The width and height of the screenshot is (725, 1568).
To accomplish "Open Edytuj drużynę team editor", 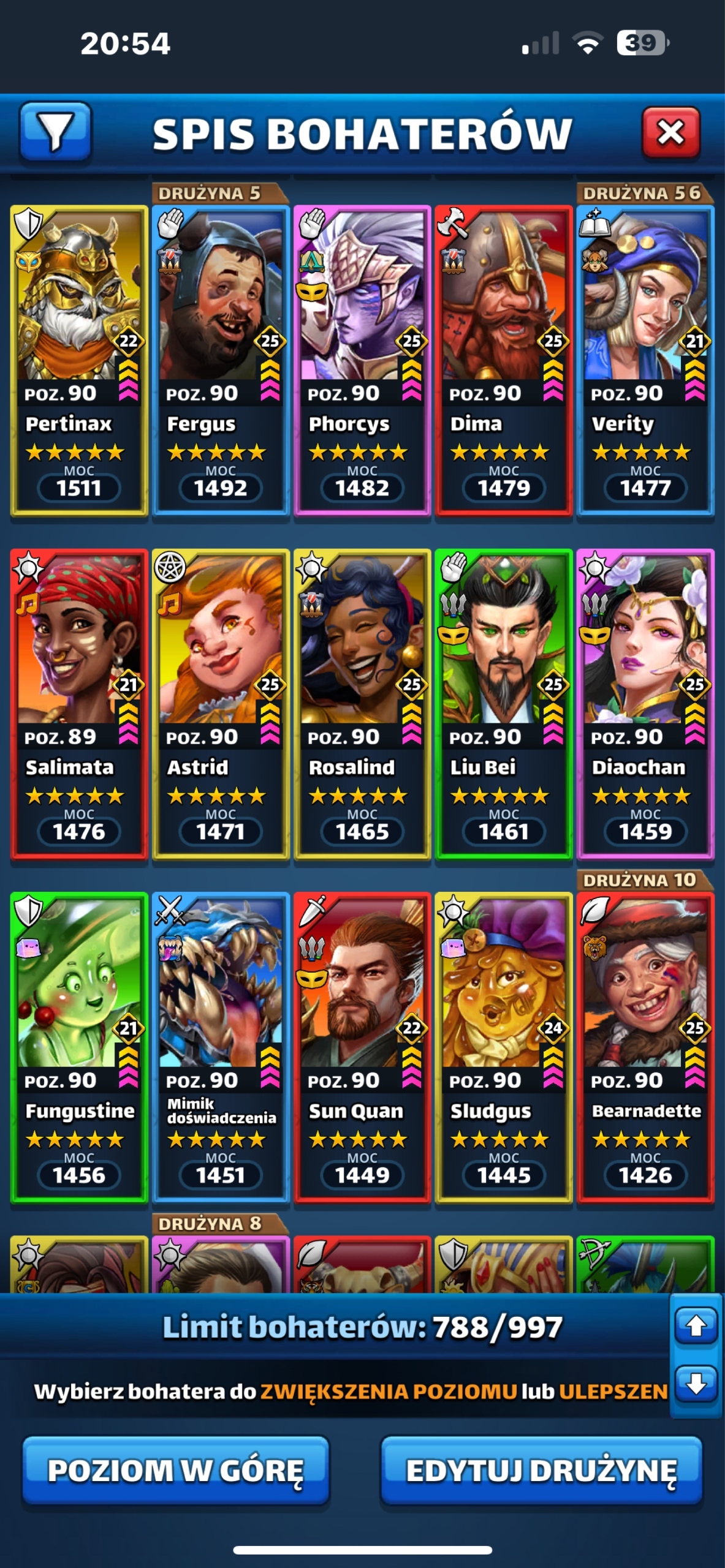I will coord(541,1470).
